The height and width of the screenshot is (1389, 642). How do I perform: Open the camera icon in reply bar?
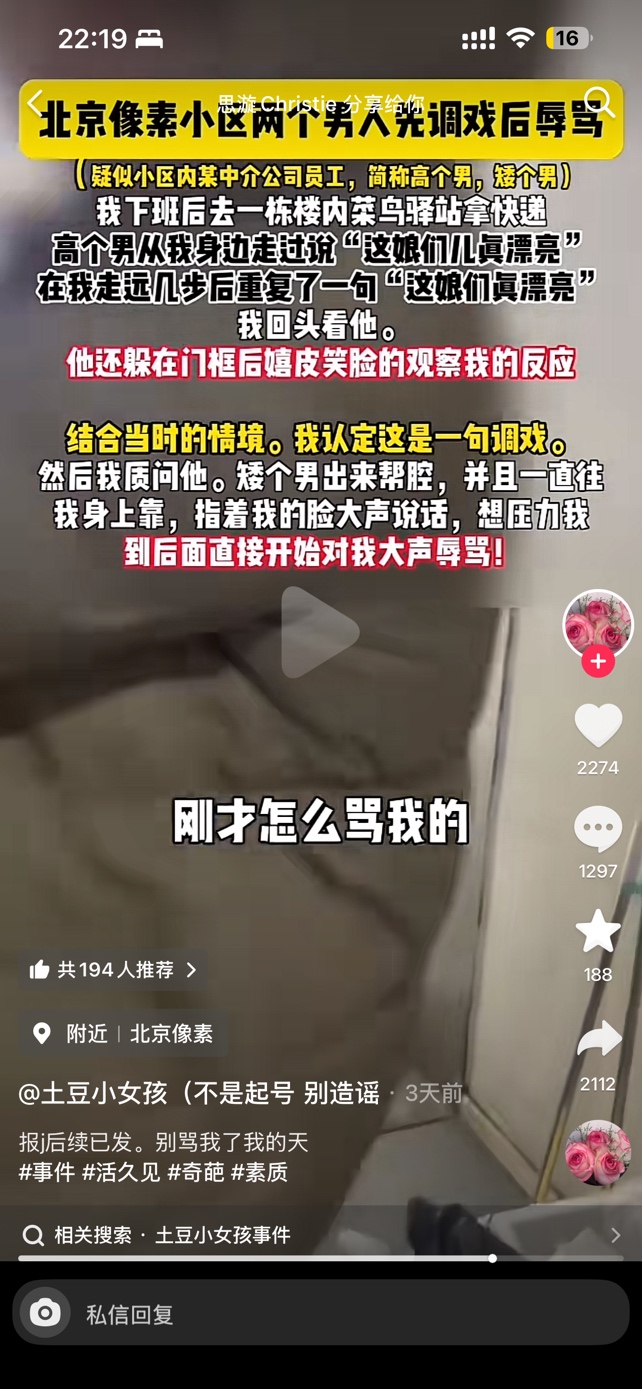click(x=45, y=1313)
